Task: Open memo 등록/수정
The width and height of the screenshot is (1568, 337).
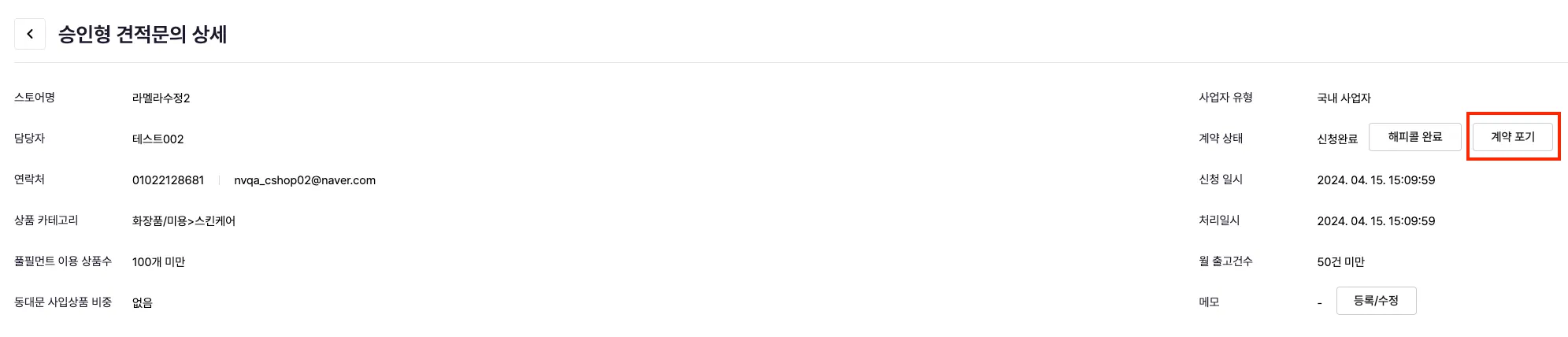Action: [x=1376, y=301]
